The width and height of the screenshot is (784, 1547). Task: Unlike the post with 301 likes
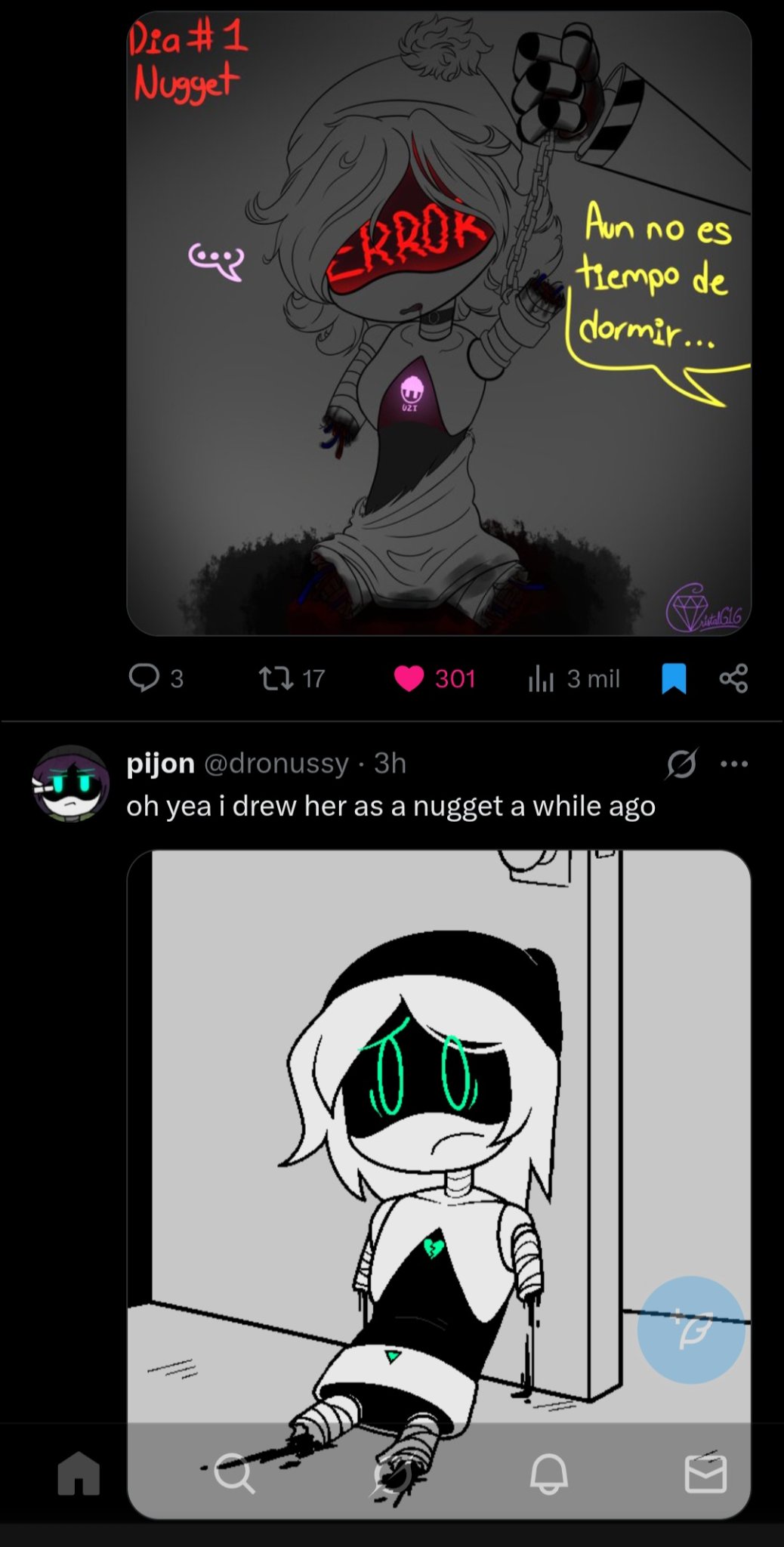[x=409, y=678]
